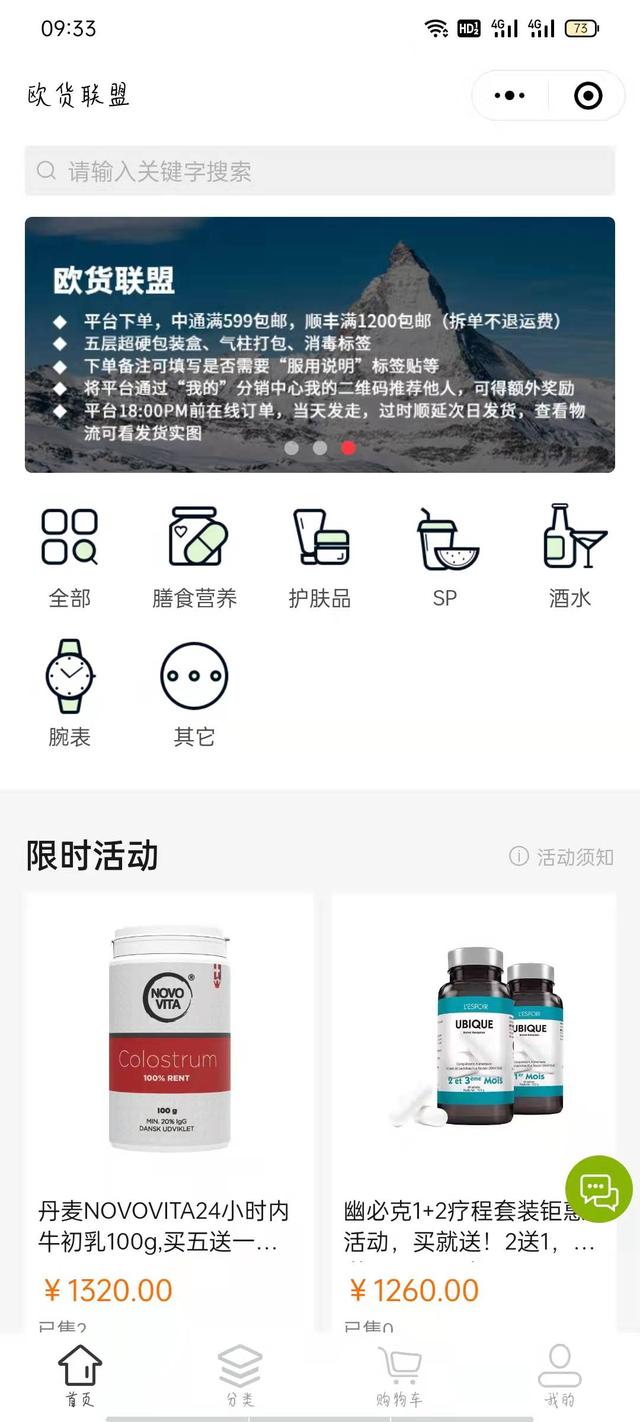Open the 我的 tab

click(x=559, y=1376)
